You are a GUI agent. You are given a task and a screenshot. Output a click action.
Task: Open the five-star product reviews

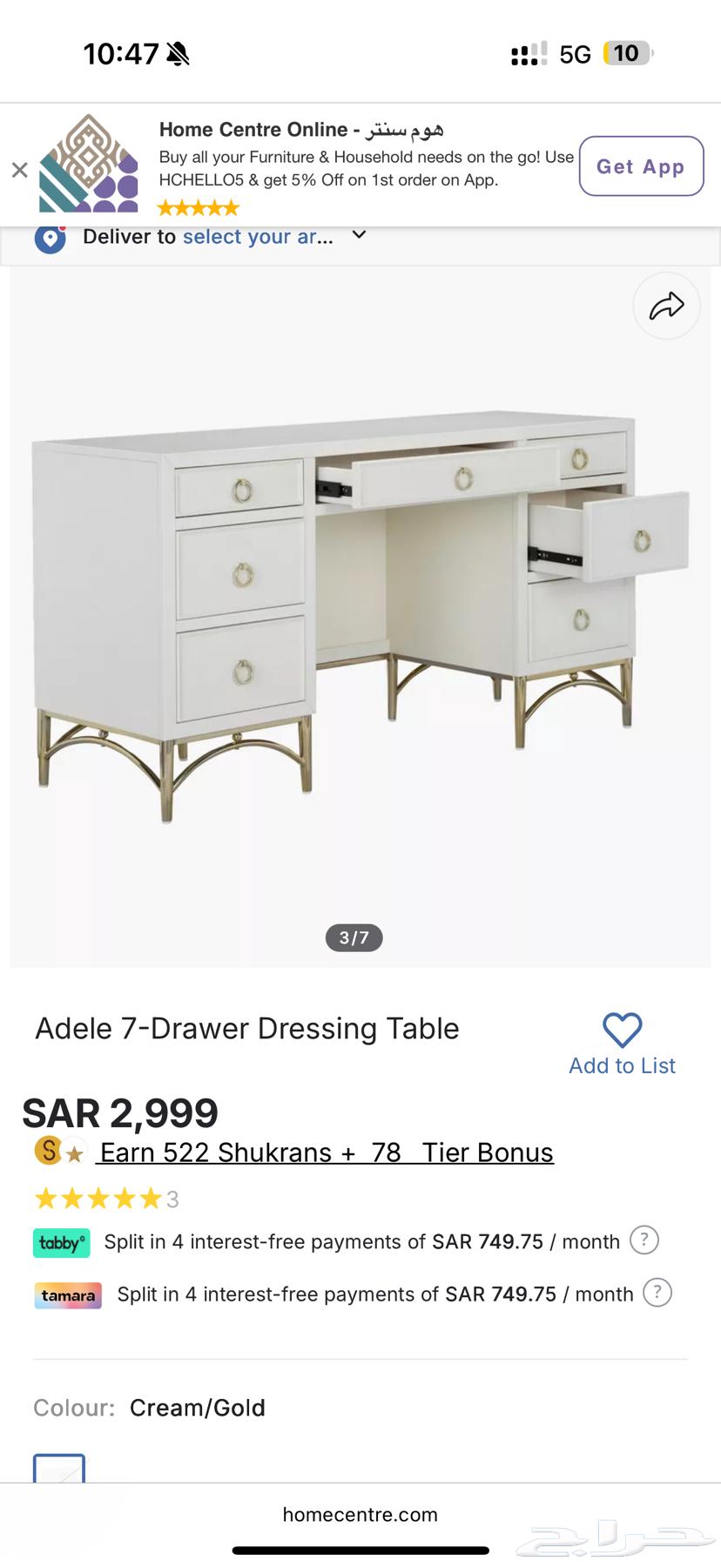click(98, 1200)
